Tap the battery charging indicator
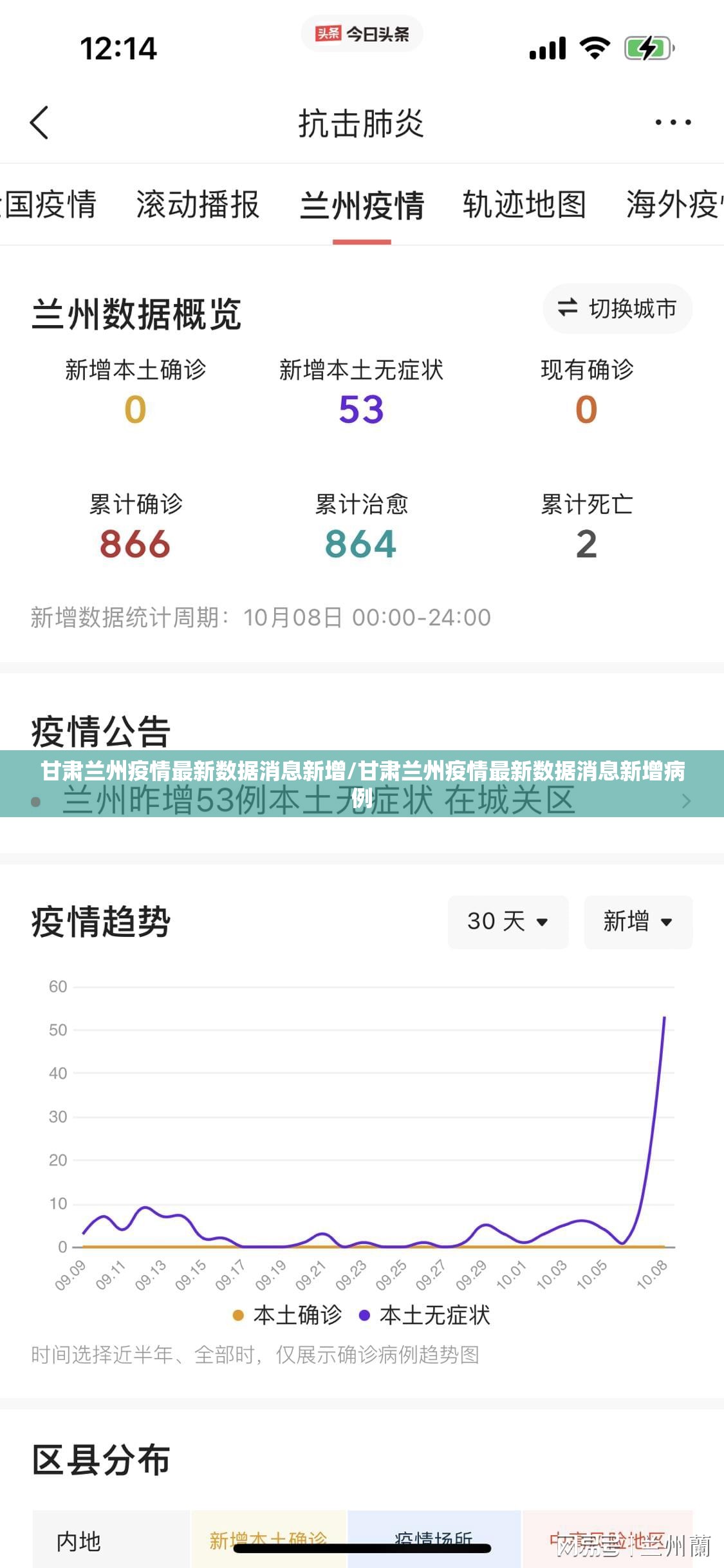724x1568 pixels. coord(647,46)
